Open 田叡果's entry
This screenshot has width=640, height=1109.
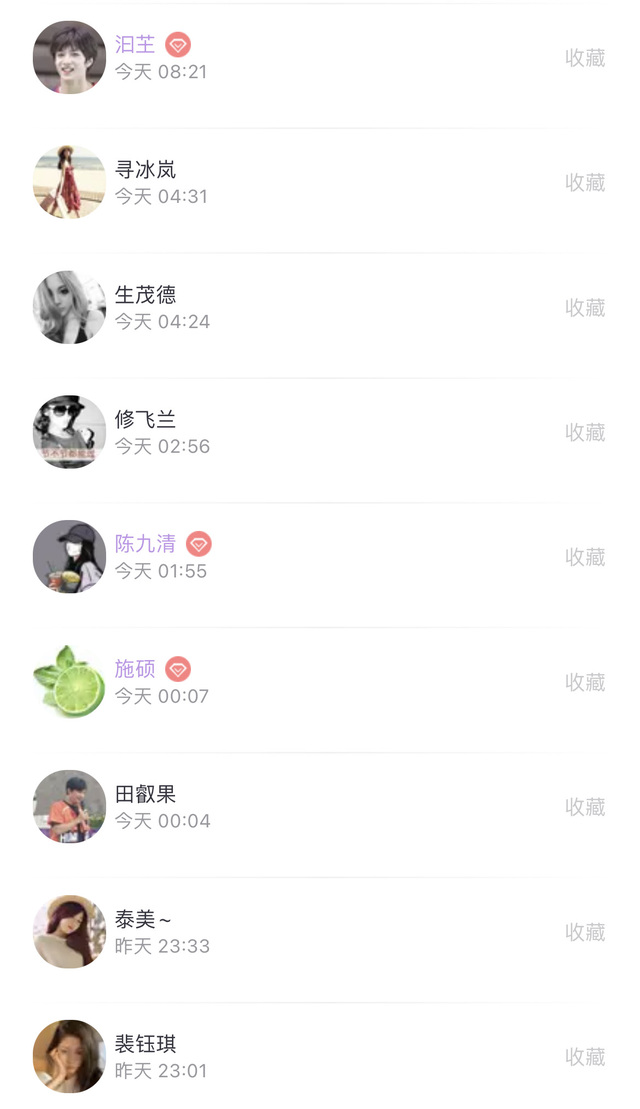coord(146,794)
